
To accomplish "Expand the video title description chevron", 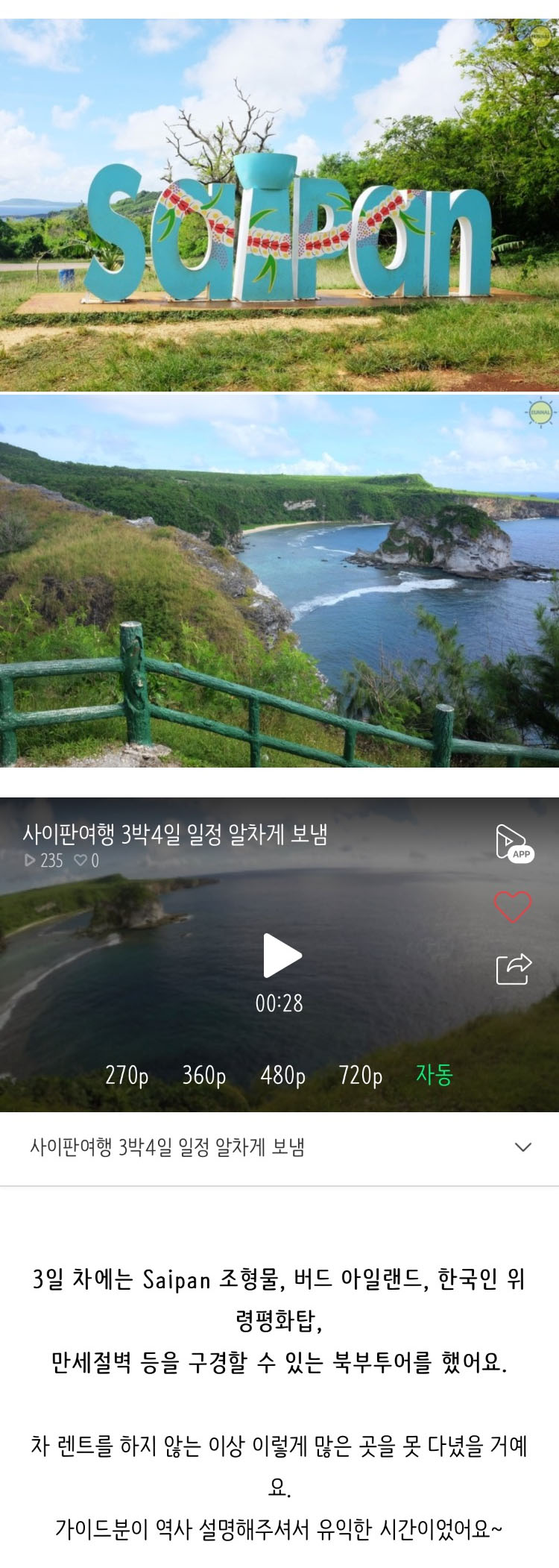I will pos(523,1147).
